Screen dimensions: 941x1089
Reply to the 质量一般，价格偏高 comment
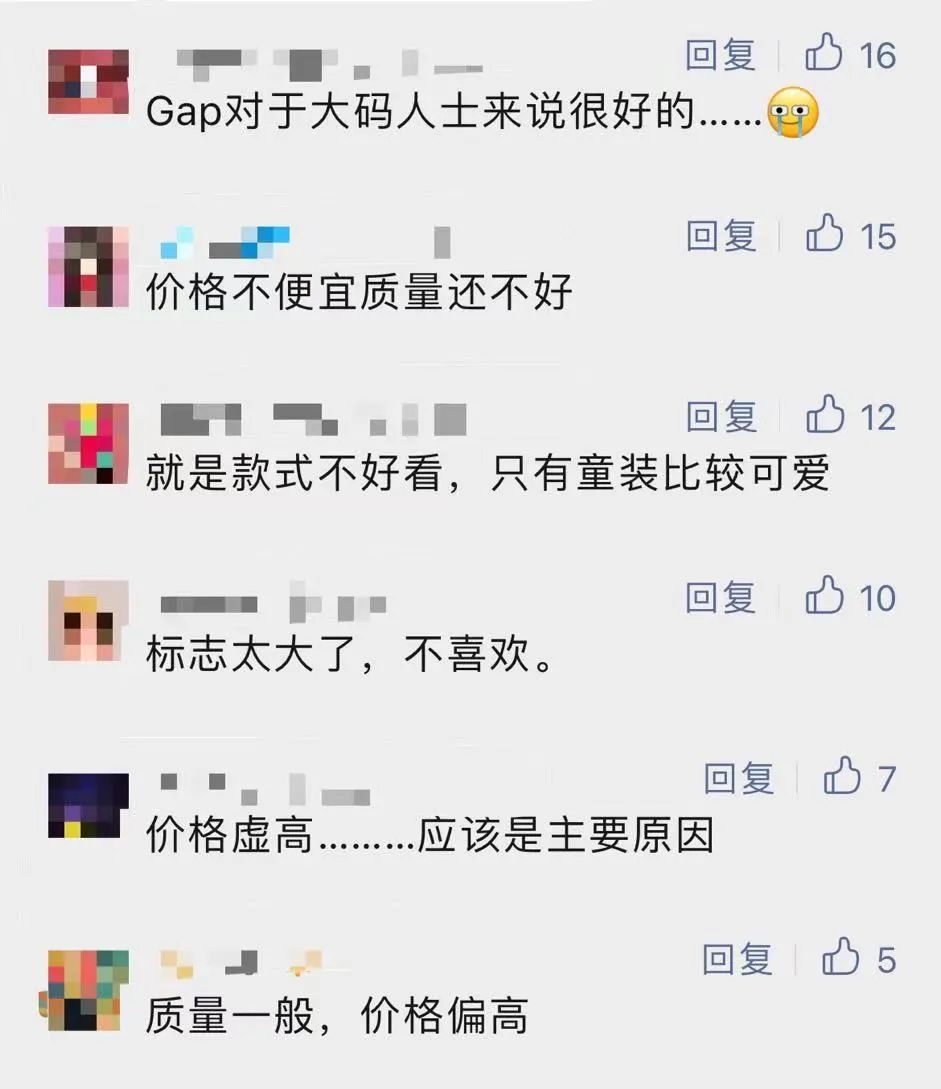pyautogui.click(x=738, y=959)
